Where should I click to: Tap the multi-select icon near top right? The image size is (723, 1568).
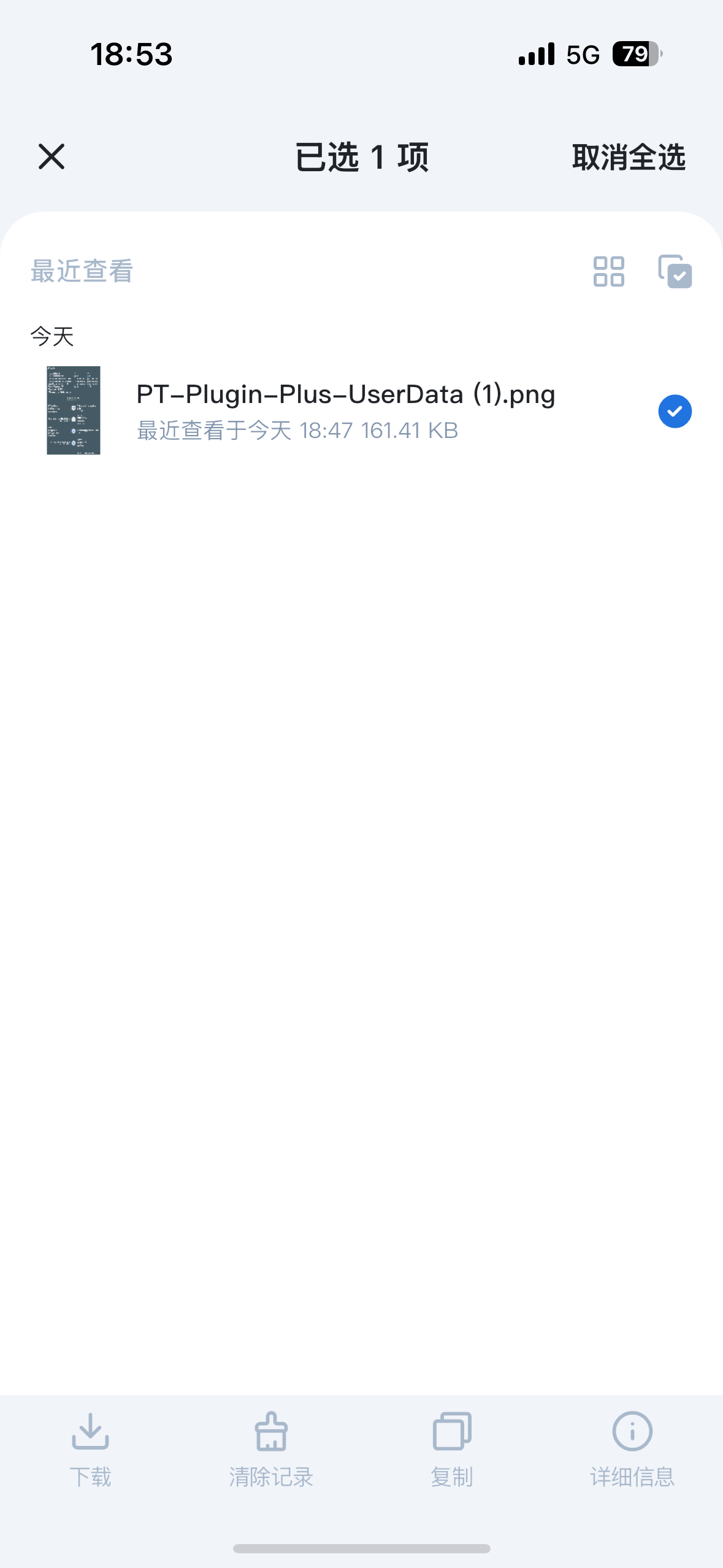pyautogui.click(x=676, y=272)
